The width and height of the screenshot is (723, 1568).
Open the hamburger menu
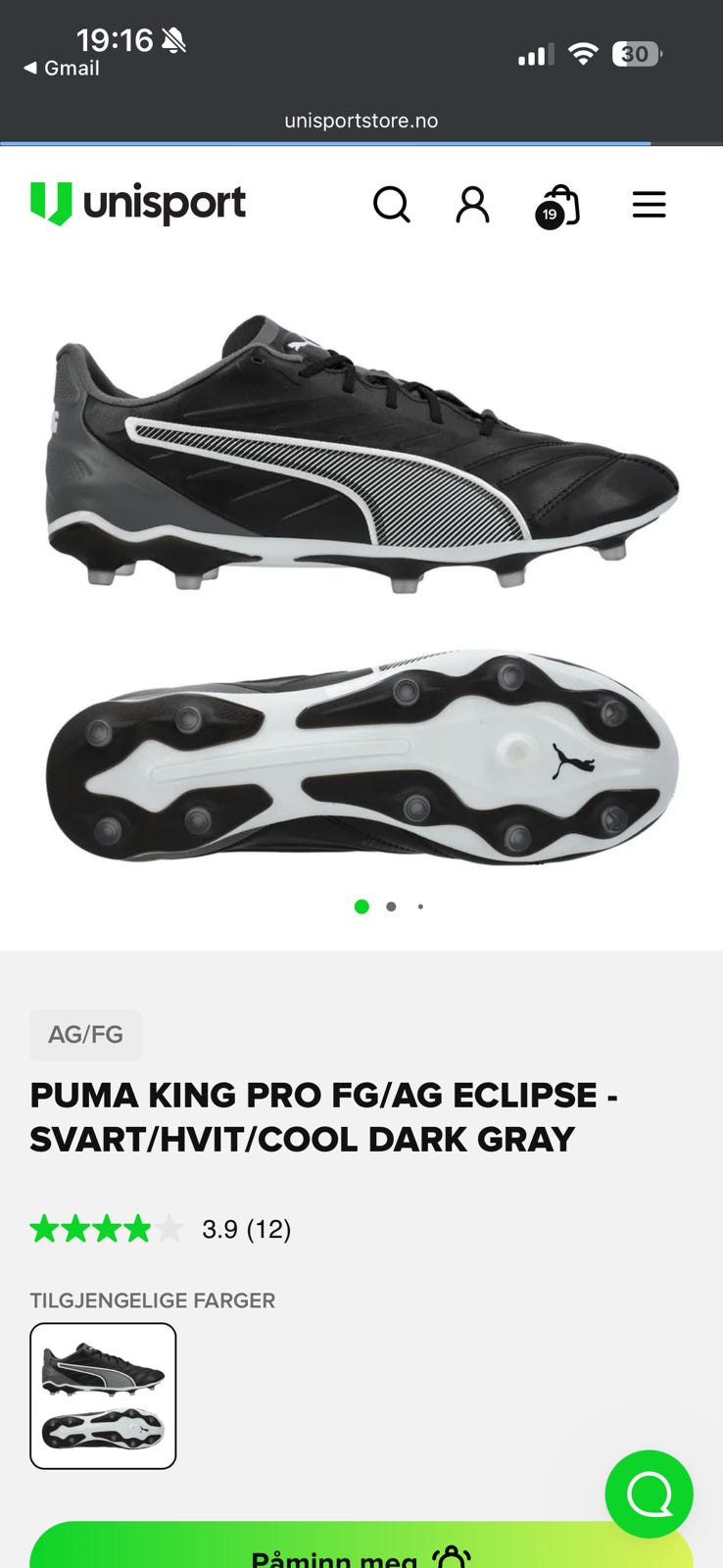tap(649, 205)
